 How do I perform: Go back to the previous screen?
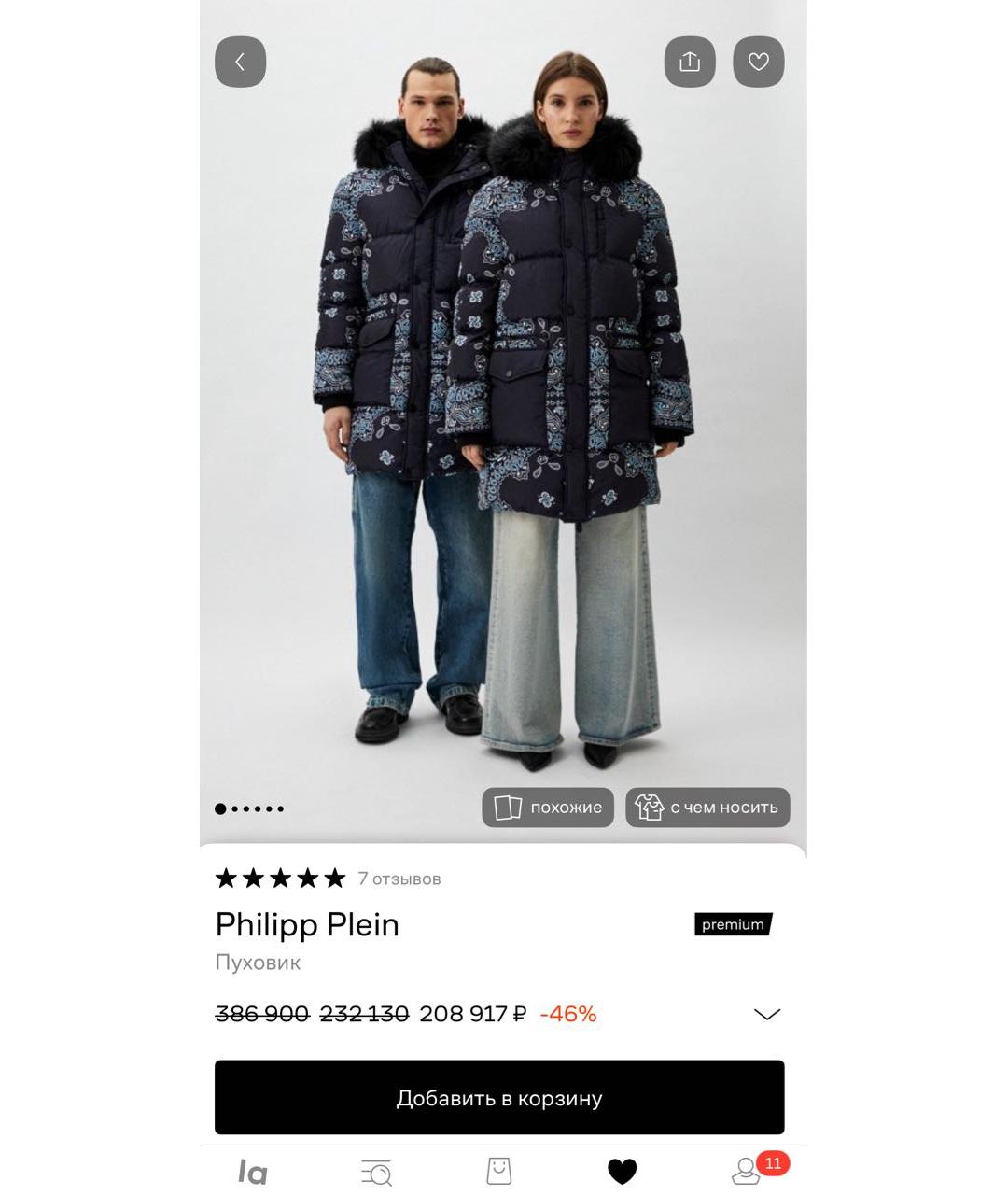click(240, 62)
